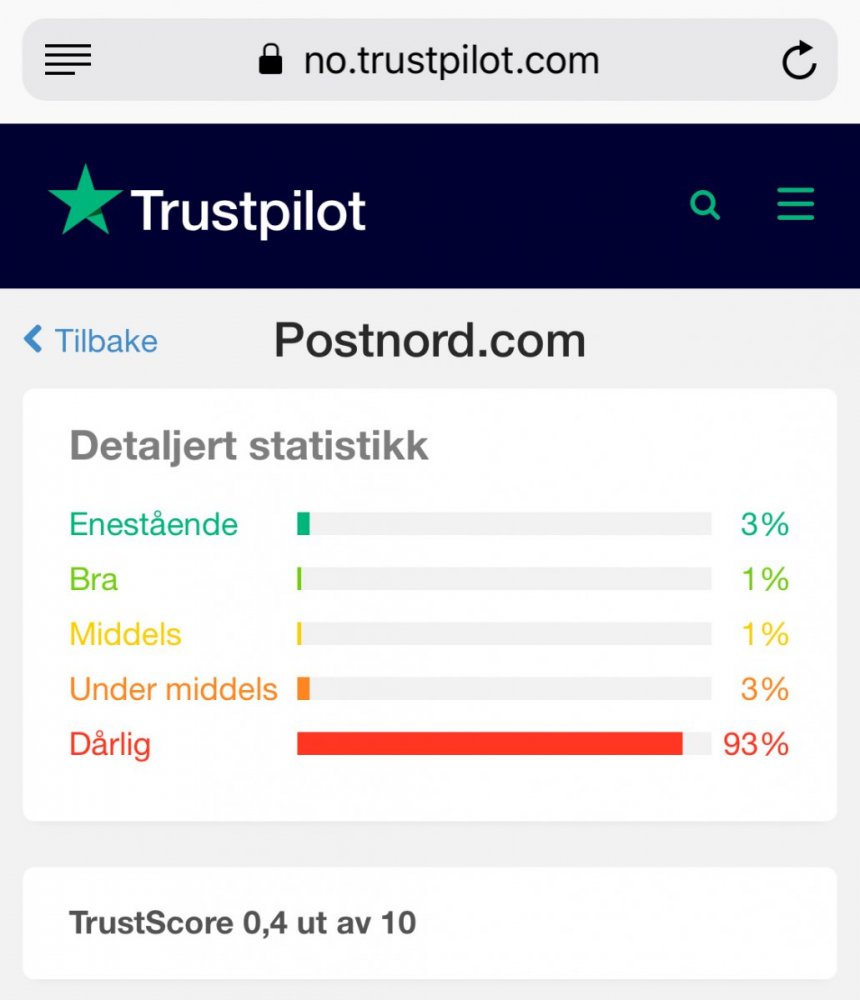860x1000 pixels.
Task: Open Trustpilot search
Action: pos(705,206)
